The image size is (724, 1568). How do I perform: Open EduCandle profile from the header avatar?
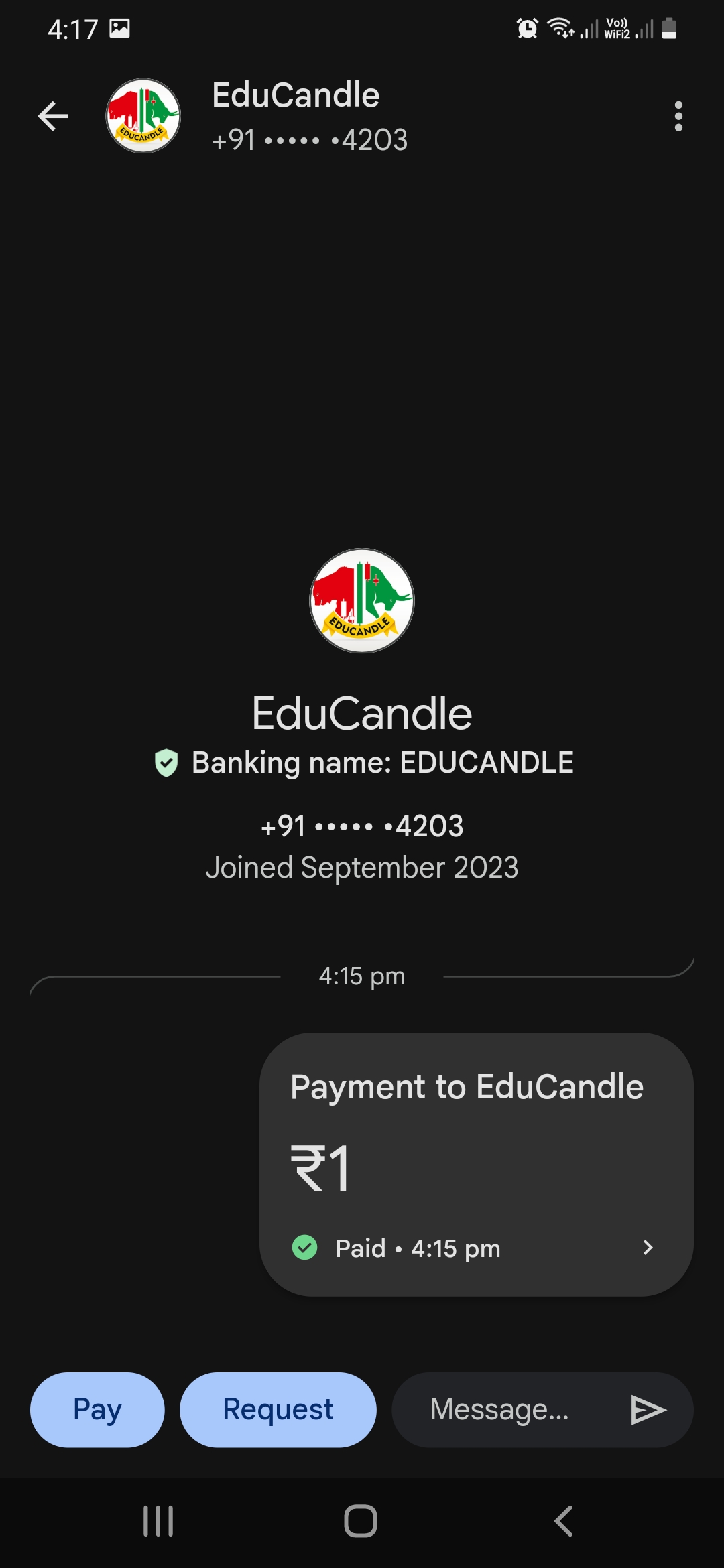tap(143, 117)
